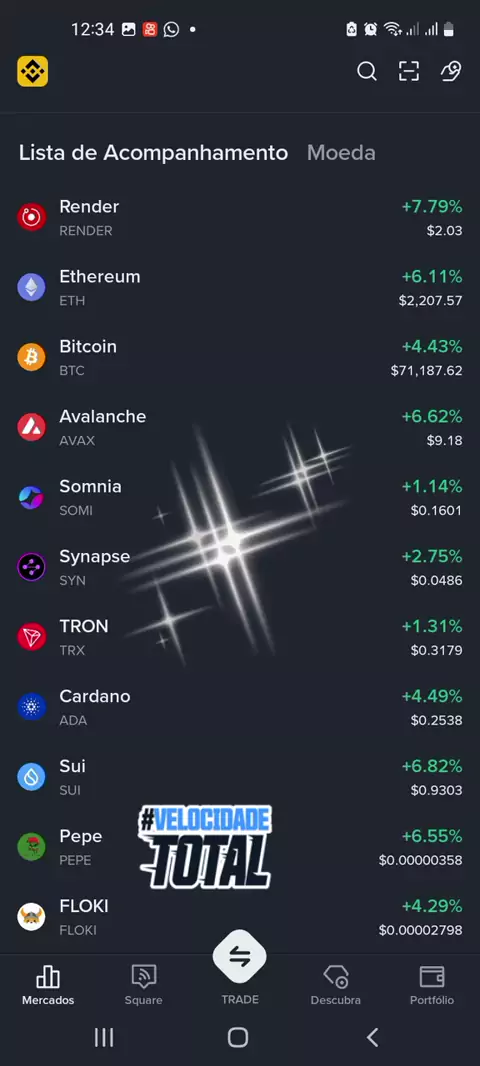Viewport: 480px width, 1066px height.
Task: Select the Mercados tab
Action: (x=48, y=985)
